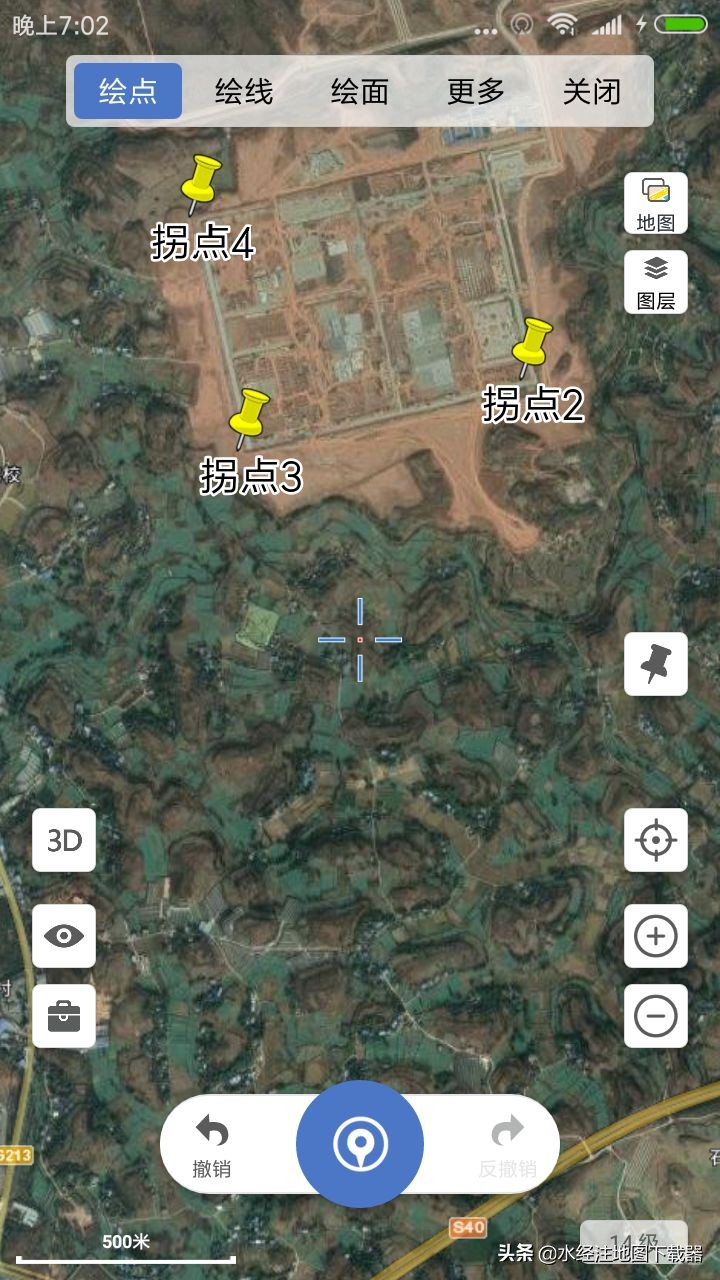Undo last action with 撤销

click(212, 1145)
